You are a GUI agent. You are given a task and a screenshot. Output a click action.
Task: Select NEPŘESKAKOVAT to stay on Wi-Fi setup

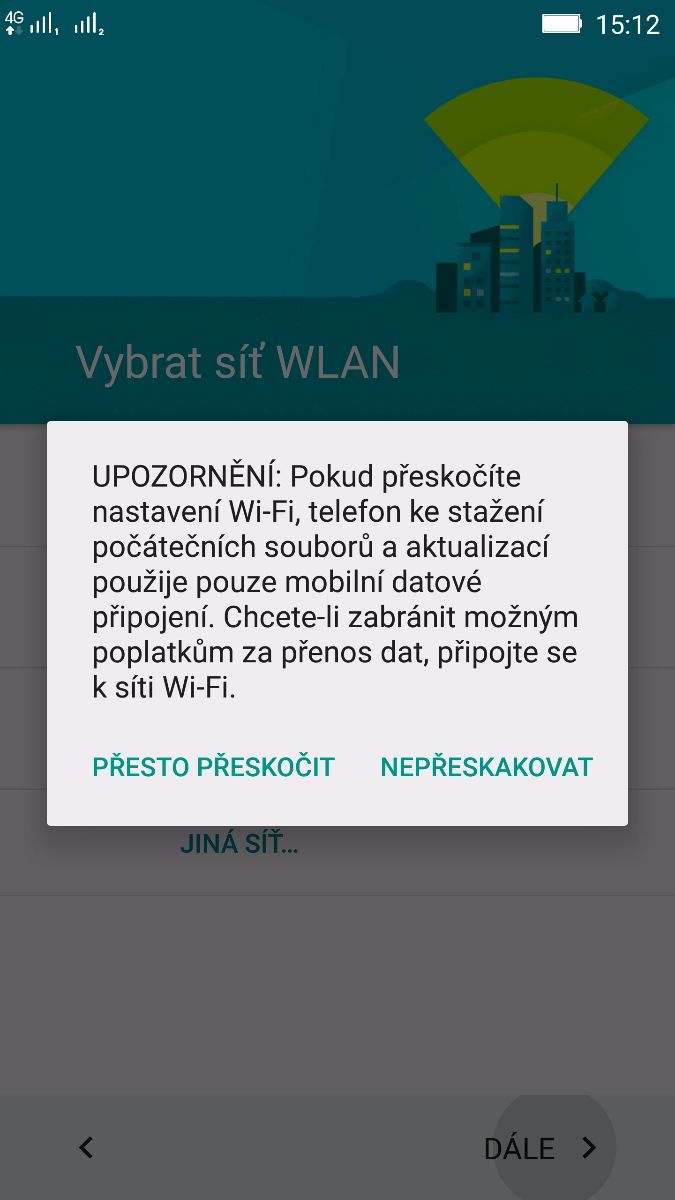click(x=486, y=767)
